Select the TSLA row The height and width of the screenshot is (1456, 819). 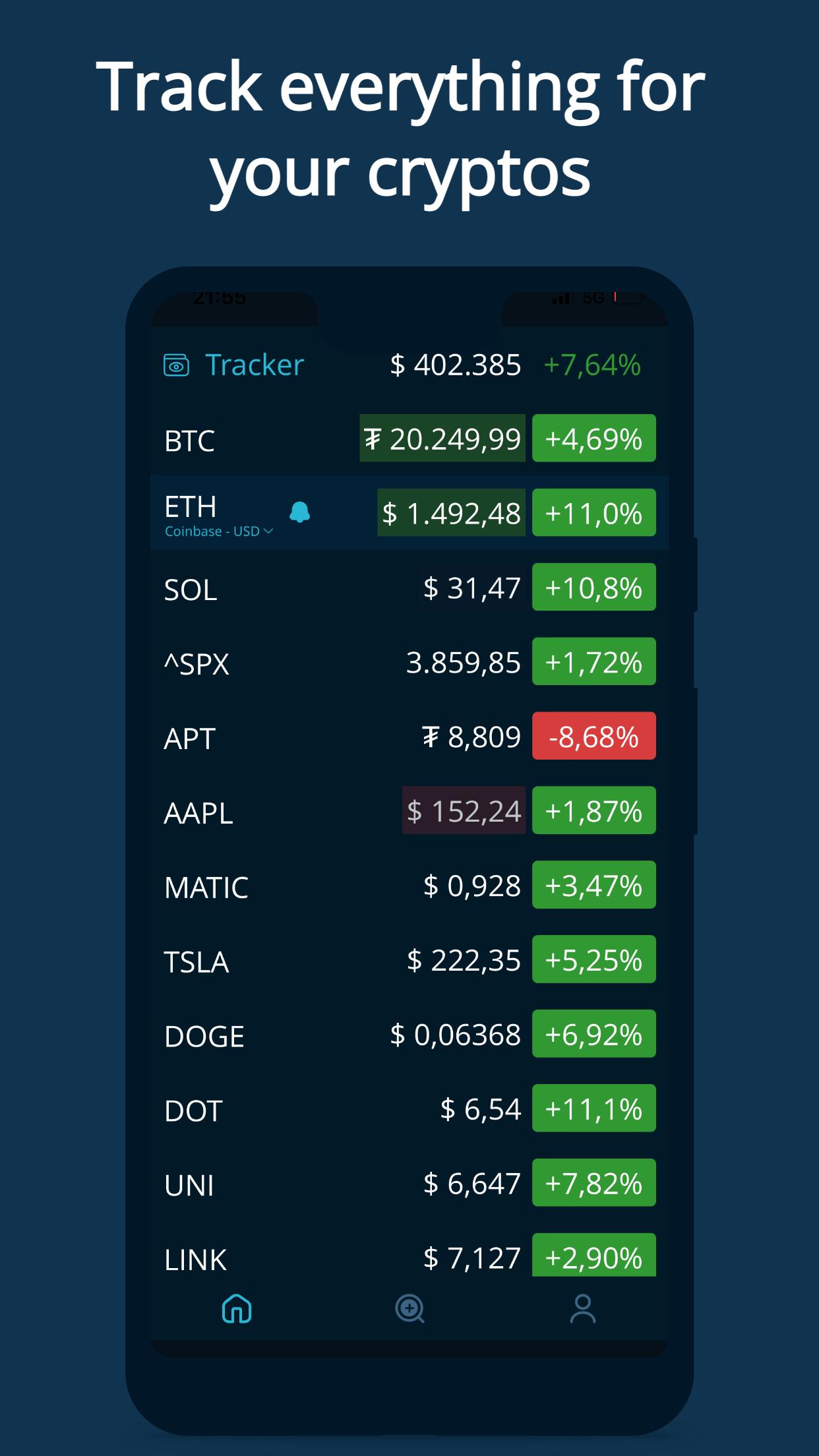click(330, 960)
